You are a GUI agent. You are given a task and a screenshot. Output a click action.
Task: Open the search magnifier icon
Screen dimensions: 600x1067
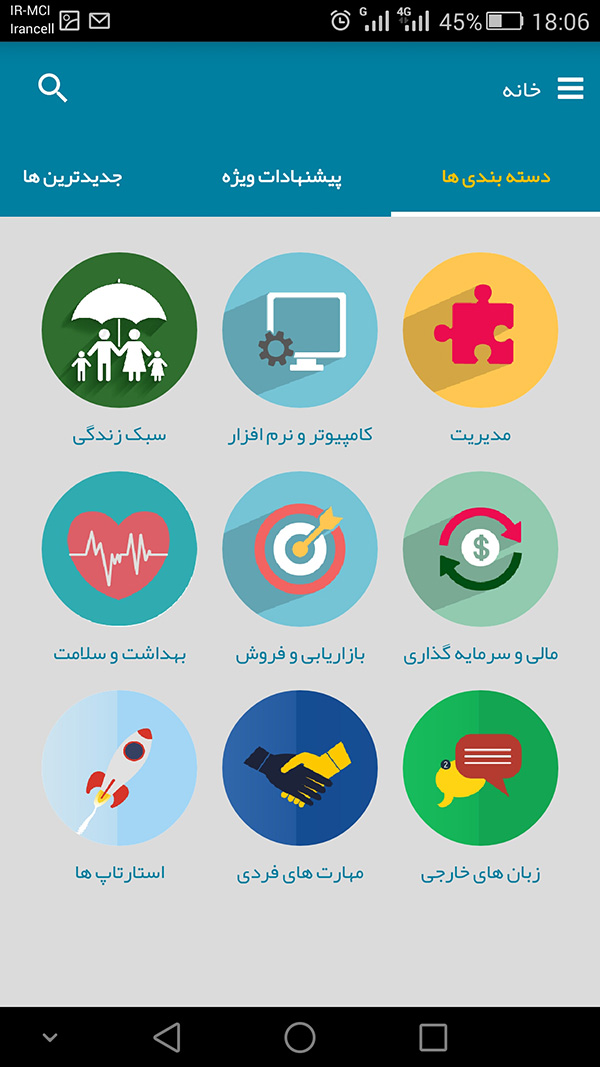[x=52, y=88]
